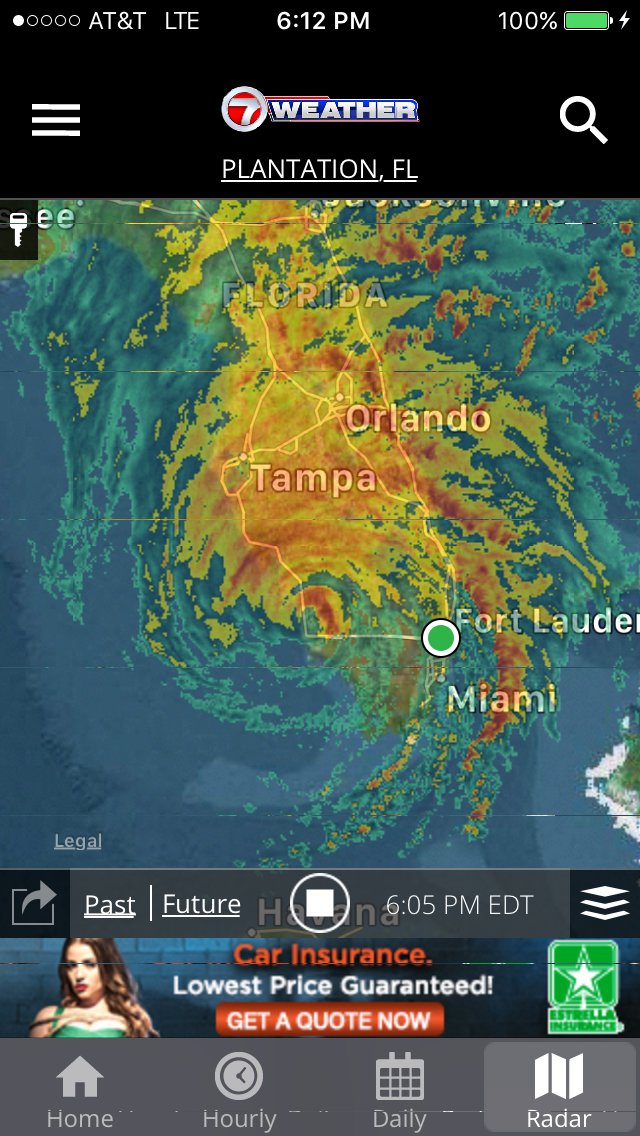
Task: Switch to the Home tab
Action: (x=80, y=1088)
